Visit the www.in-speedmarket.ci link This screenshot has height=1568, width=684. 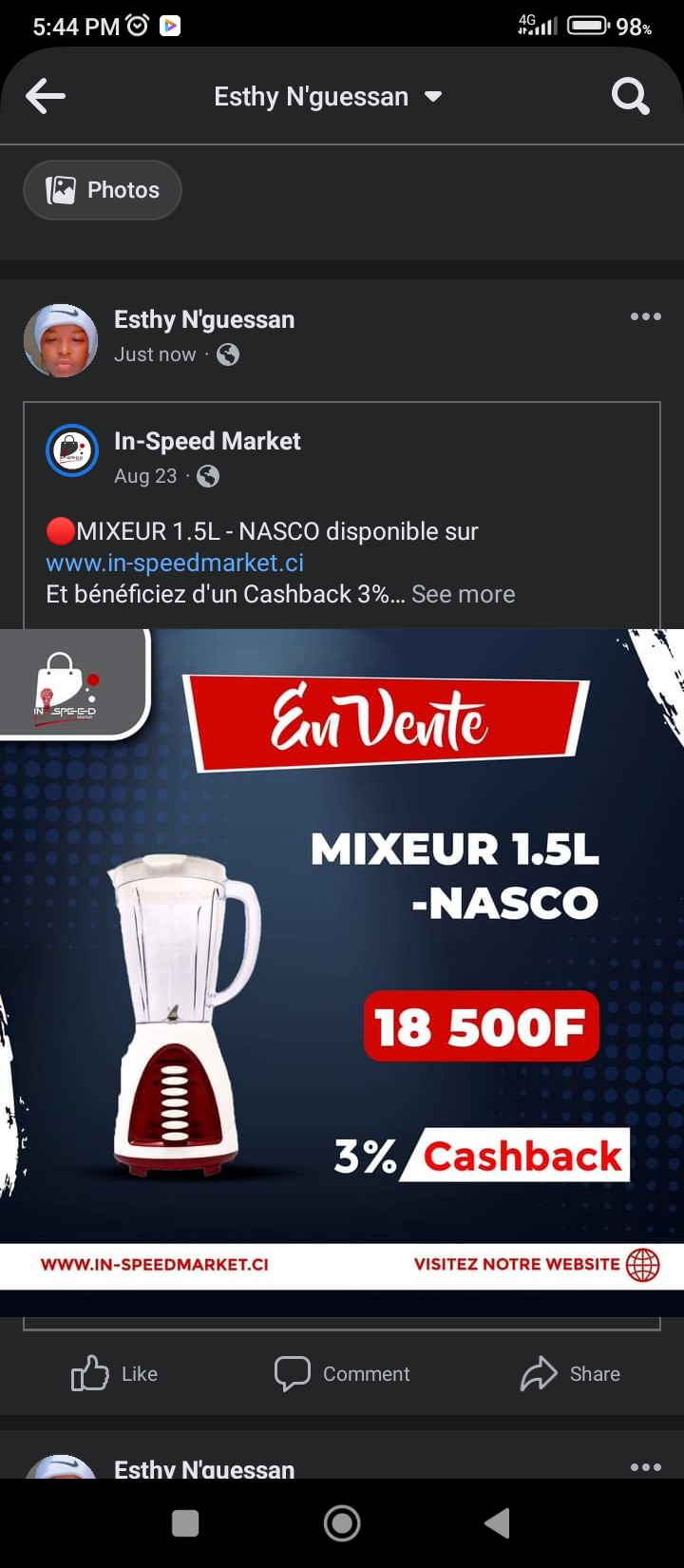click(175, 563)
